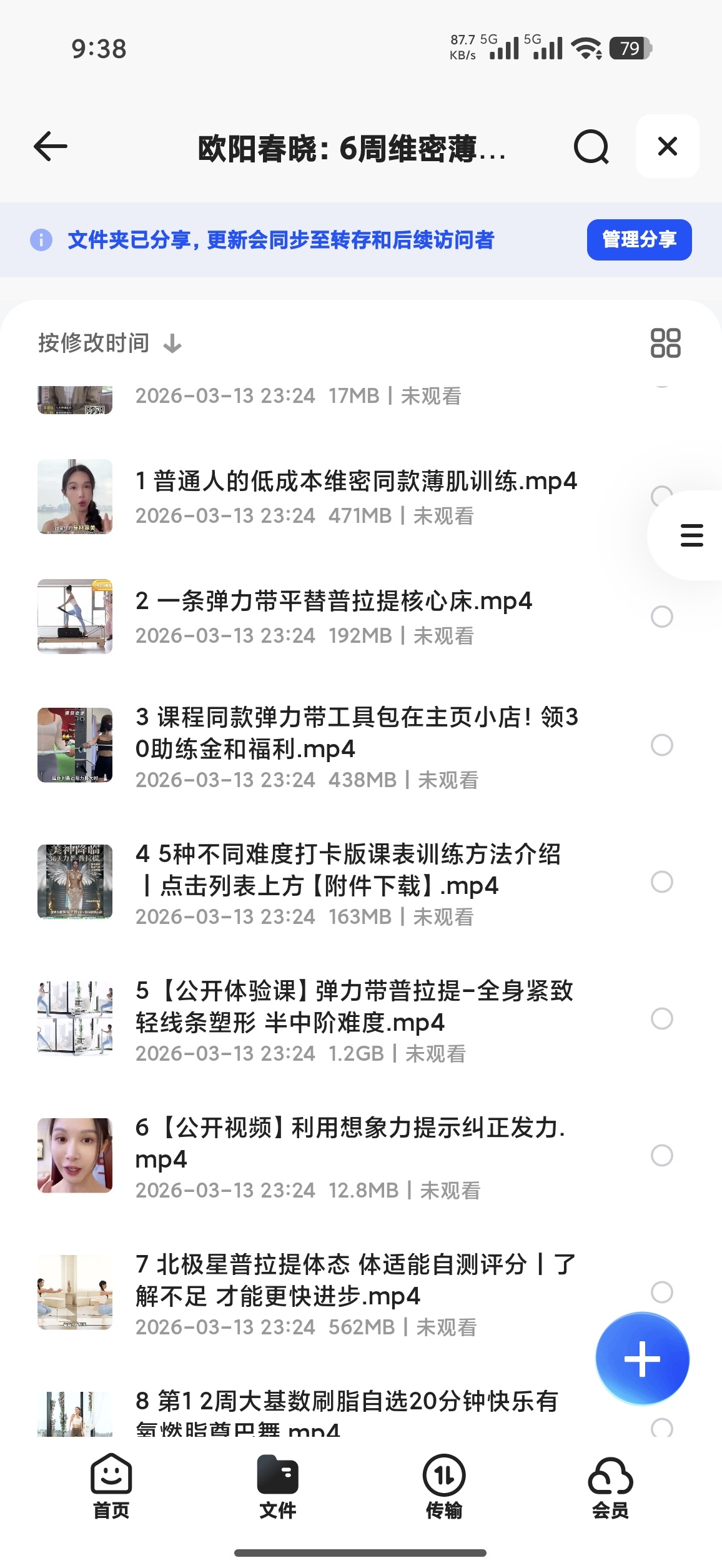Open the 传输 tab
The width and height of the screenshot is (722, 1568).
[444, 1487]
